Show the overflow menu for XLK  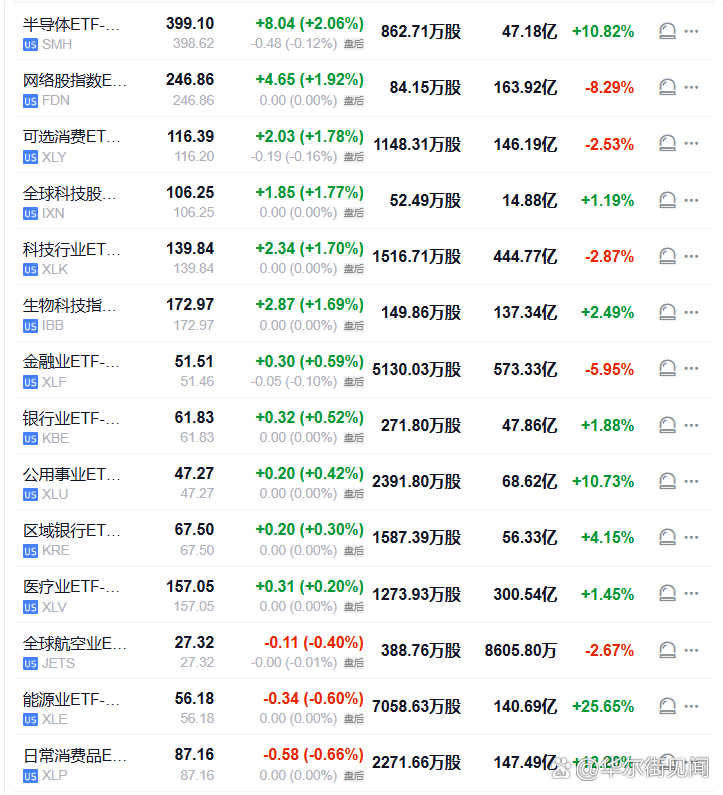point(692,257)
